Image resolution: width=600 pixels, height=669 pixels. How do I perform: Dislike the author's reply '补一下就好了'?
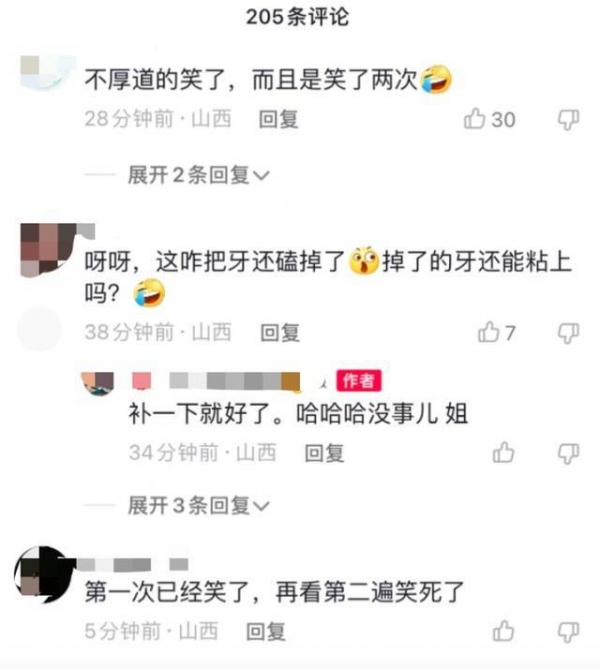pos(568,453)
